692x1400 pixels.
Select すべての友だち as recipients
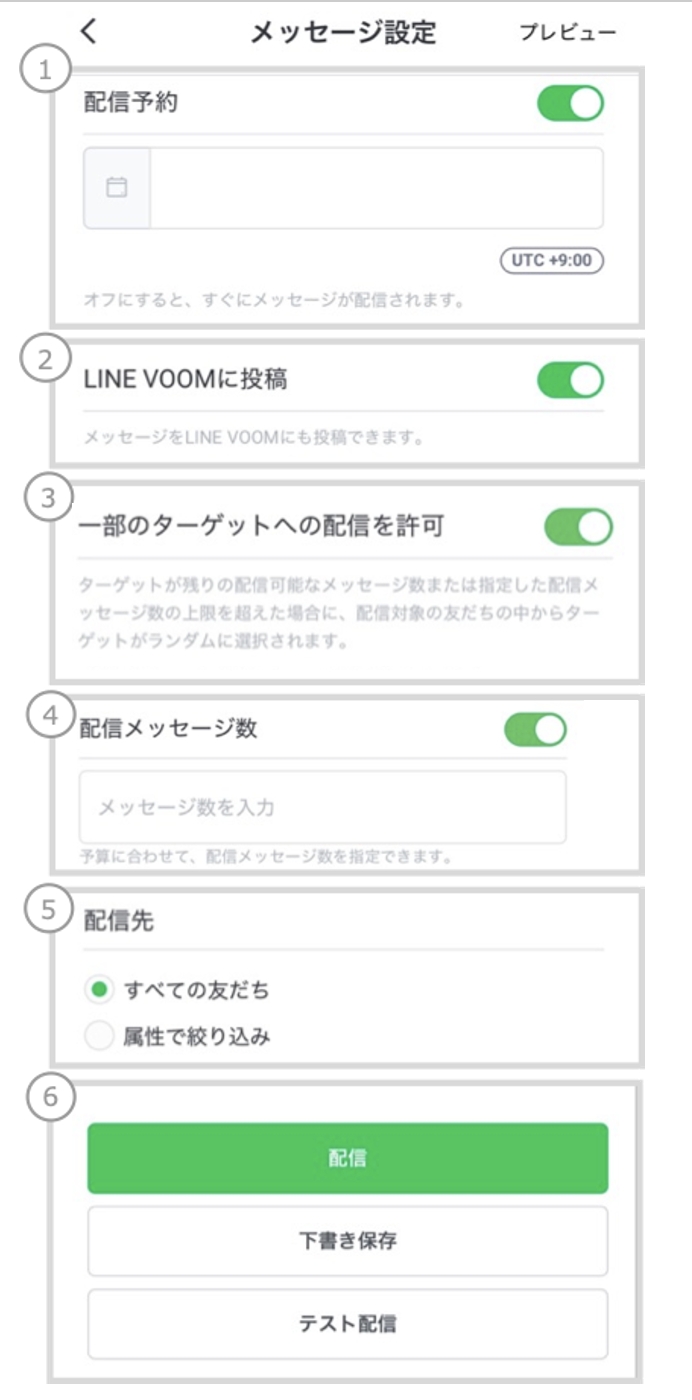99,991
